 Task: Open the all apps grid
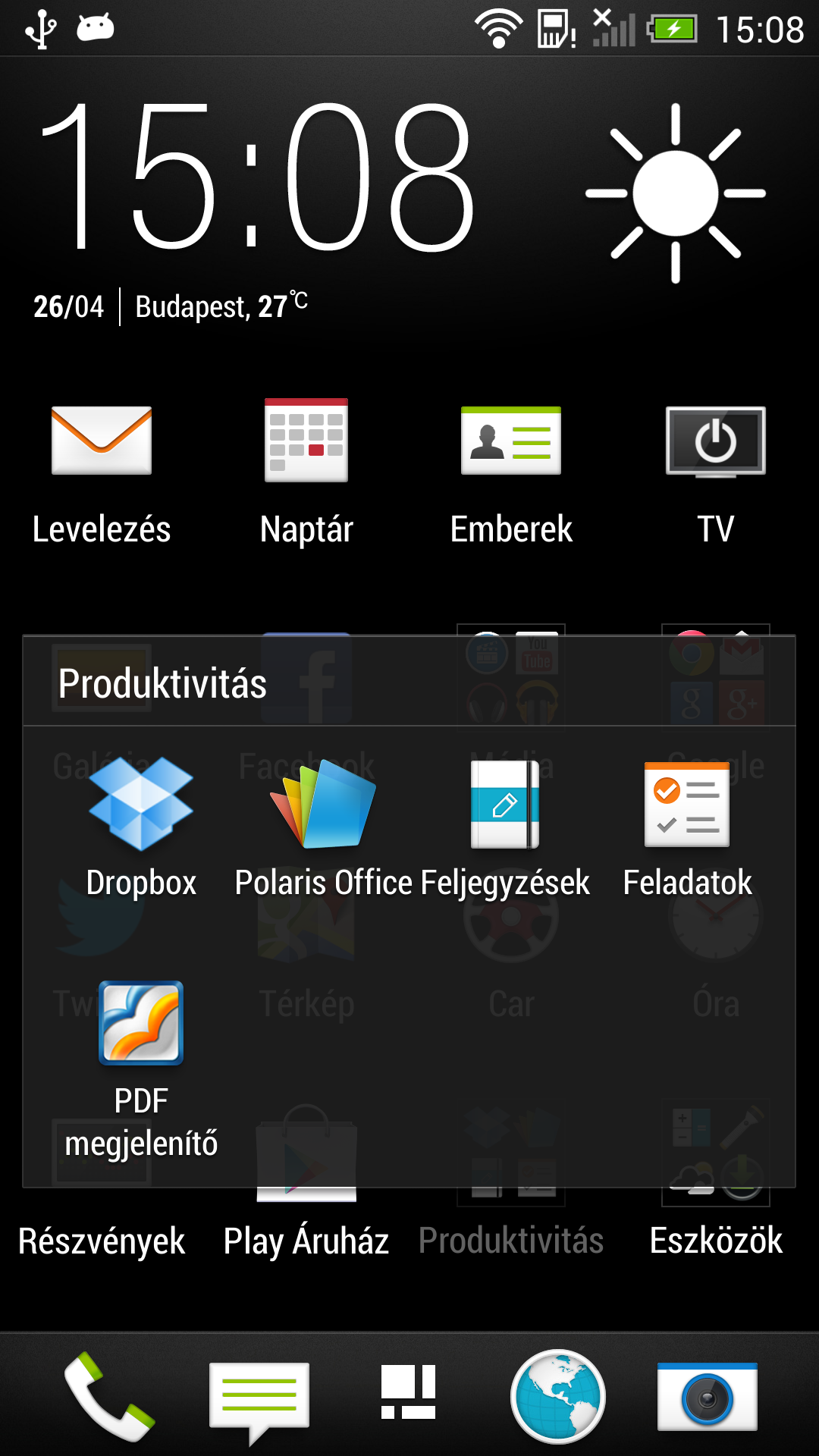409,1392
